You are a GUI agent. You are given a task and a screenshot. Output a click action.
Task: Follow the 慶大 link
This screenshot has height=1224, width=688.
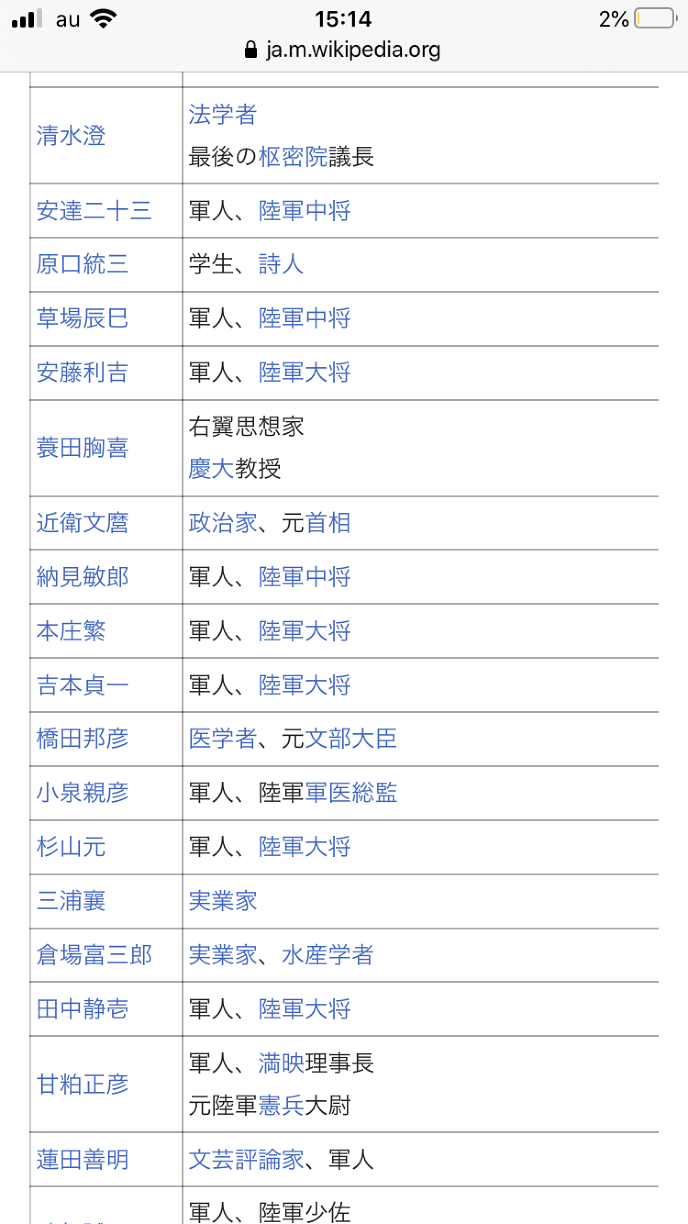211,468
